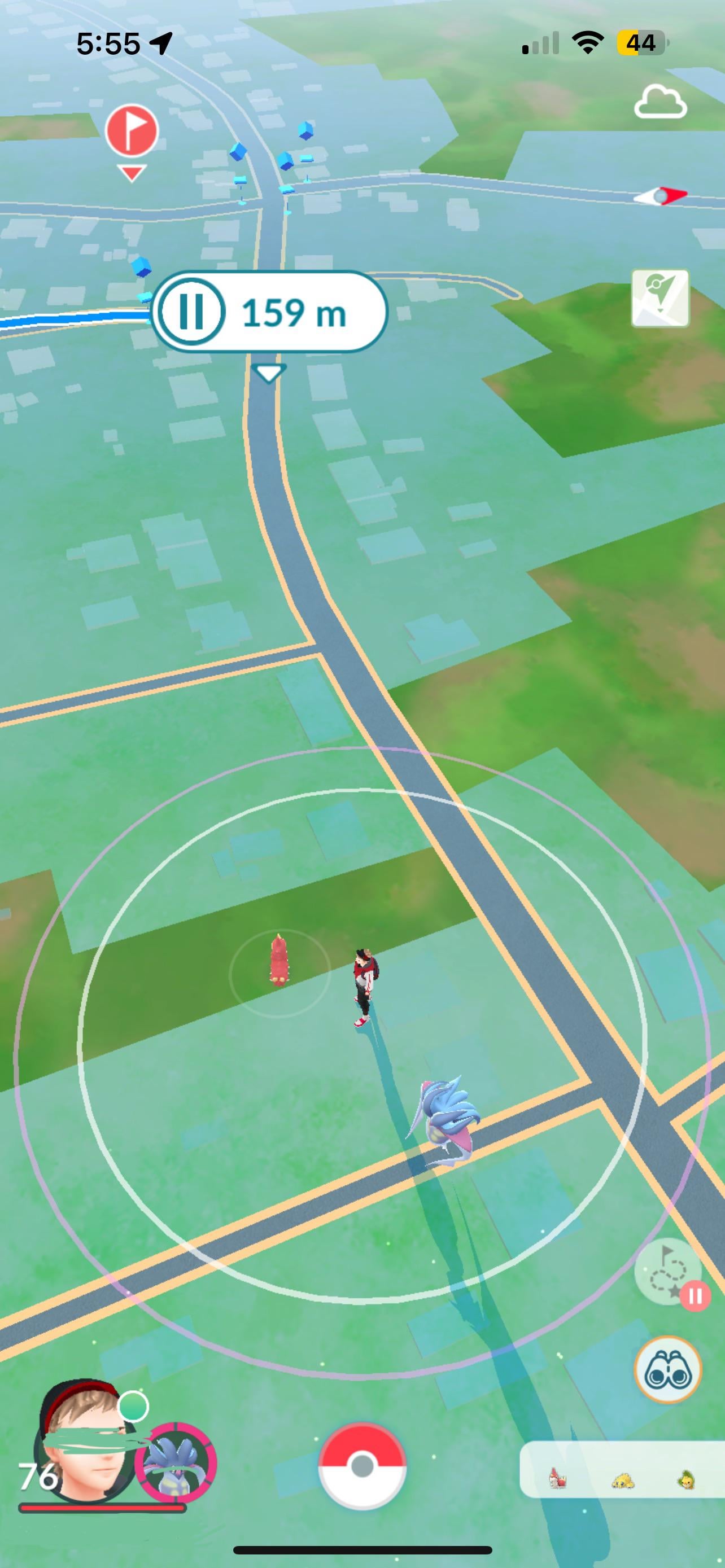
Task: Tap the route pause button showing 159 m
Action: 193,312
